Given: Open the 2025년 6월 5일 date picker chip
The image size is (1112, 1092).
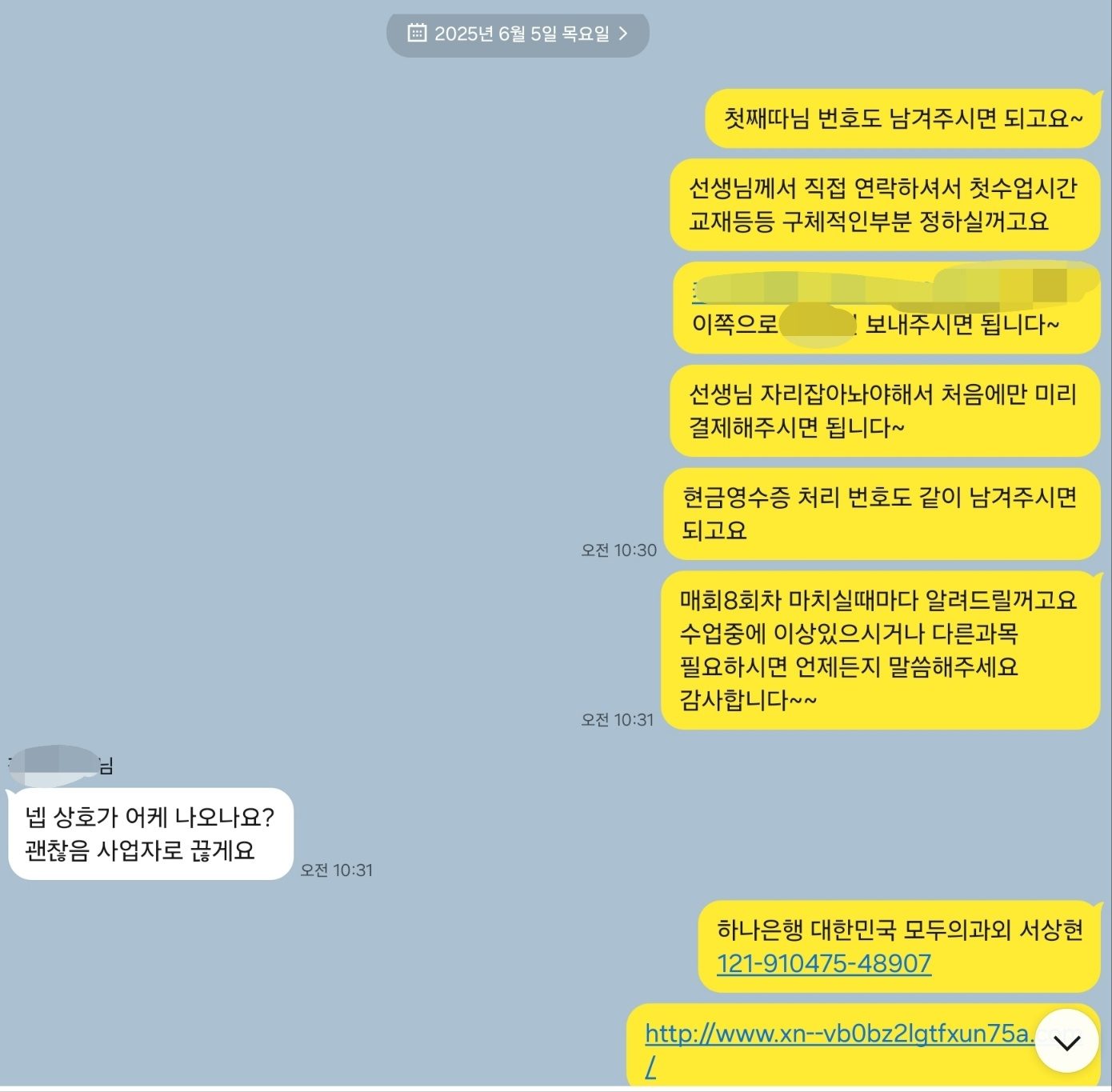Looking at the screenshot, I should tap(518, 34).
